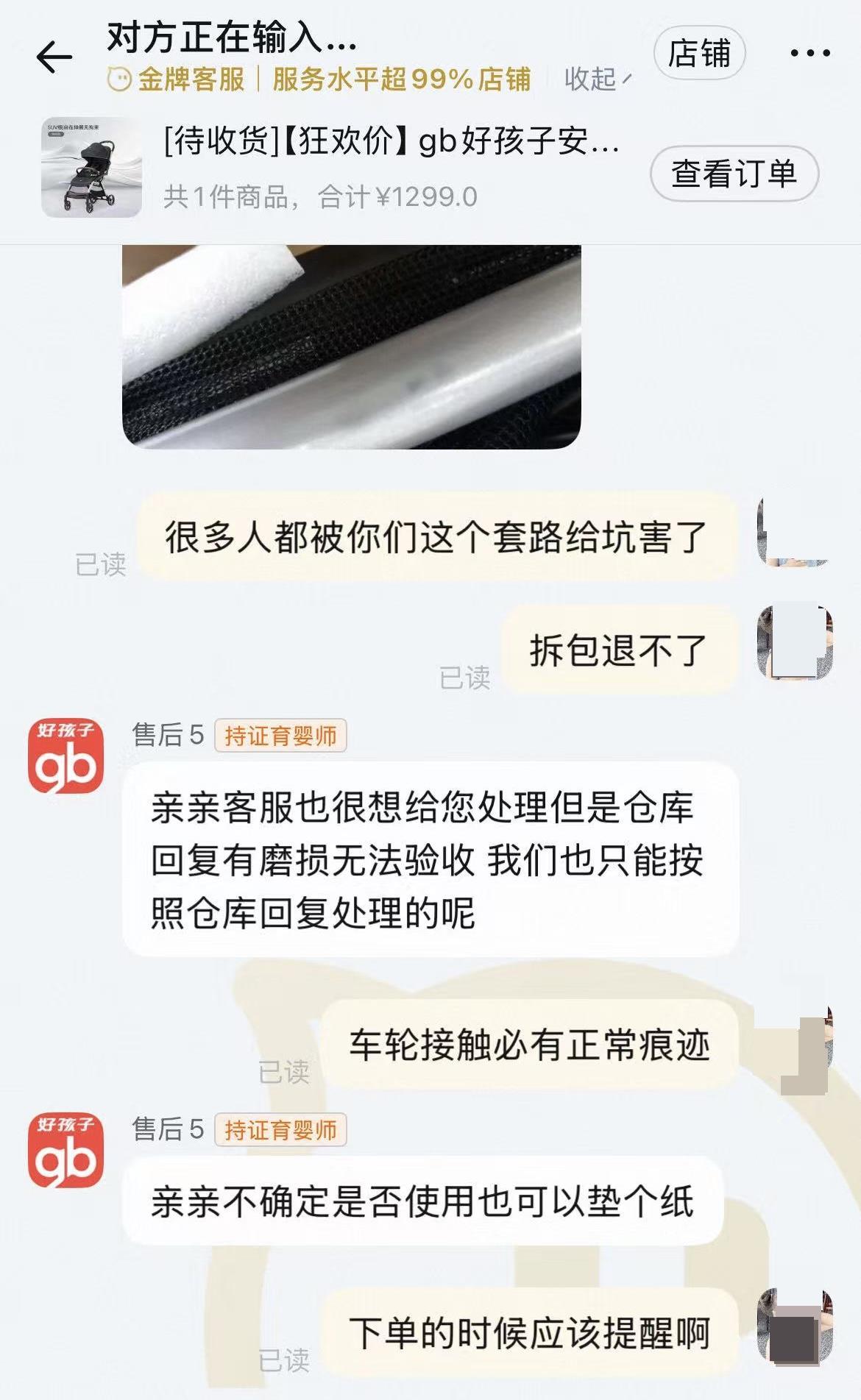This screenshot has height=1400, width=861.
Task: Go back using the arrow icon
Action: (54, 57)
